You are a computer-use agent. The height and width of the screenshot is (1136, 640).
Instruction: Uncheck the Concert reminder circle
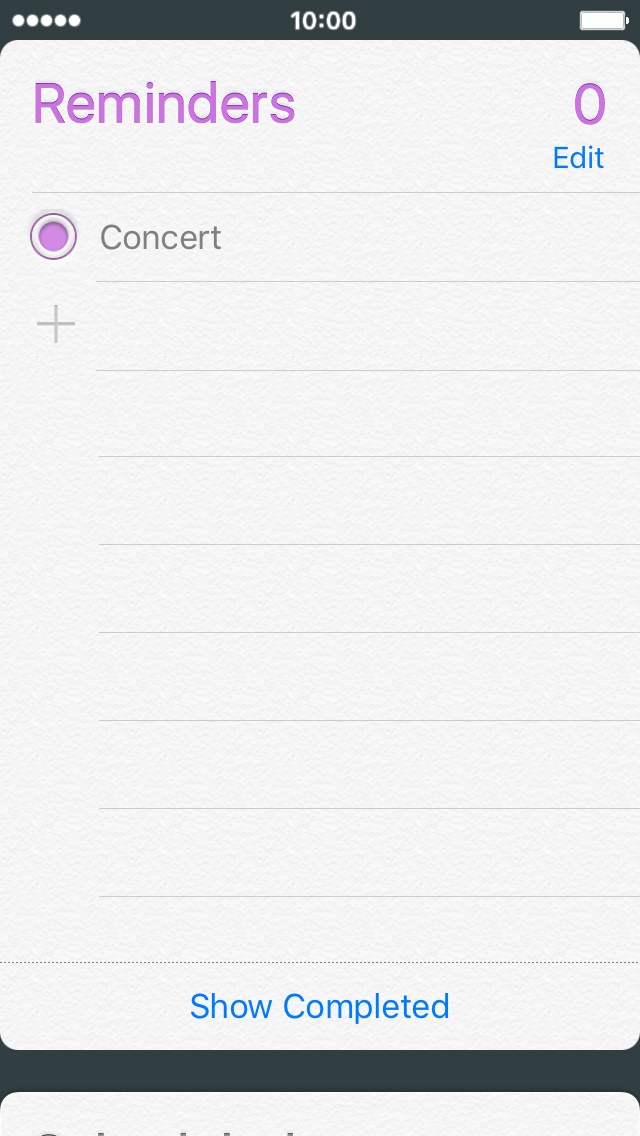click(x=54, y=236)
